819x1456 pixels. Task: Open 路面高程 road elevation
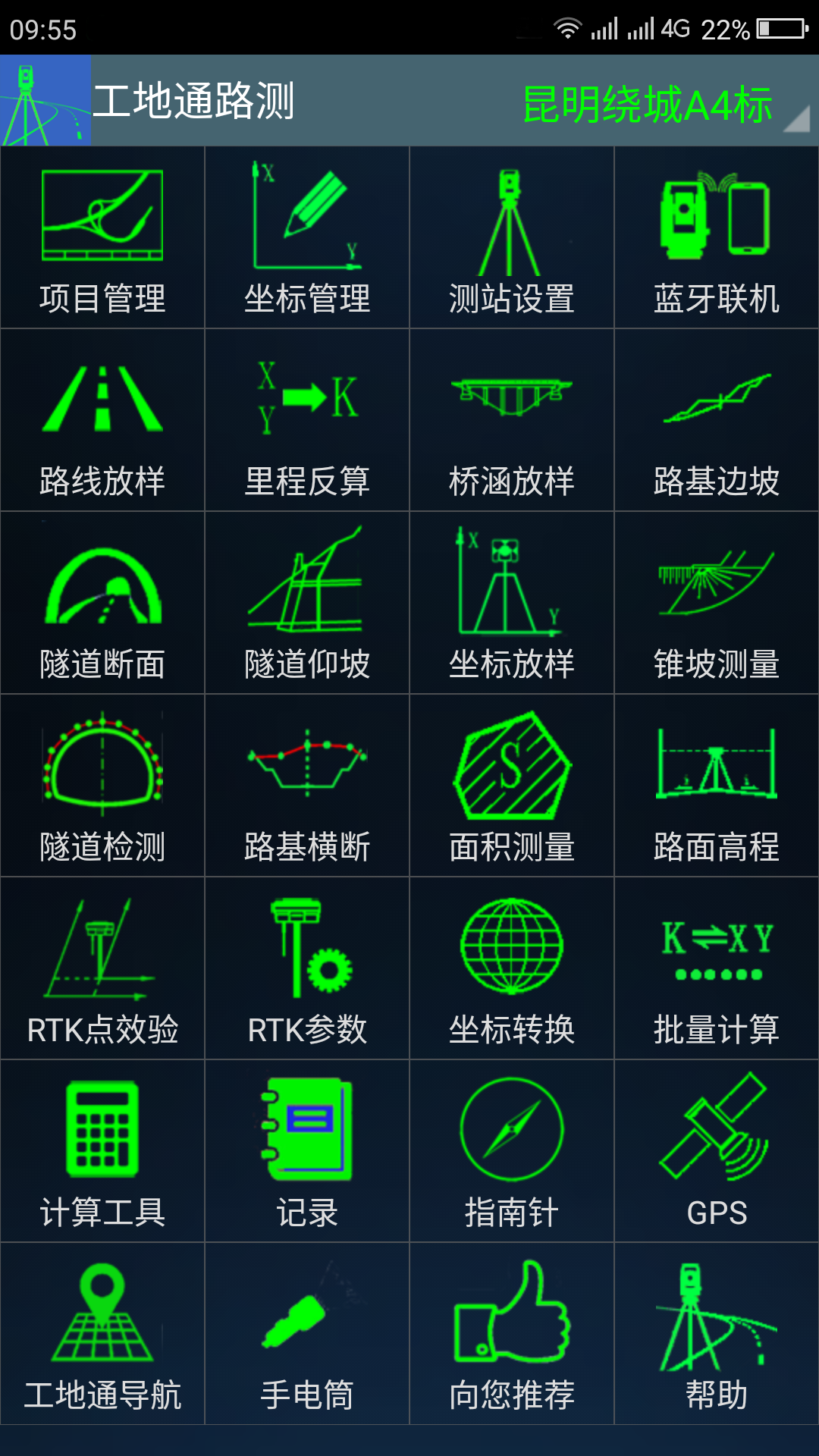click(717, 786)
